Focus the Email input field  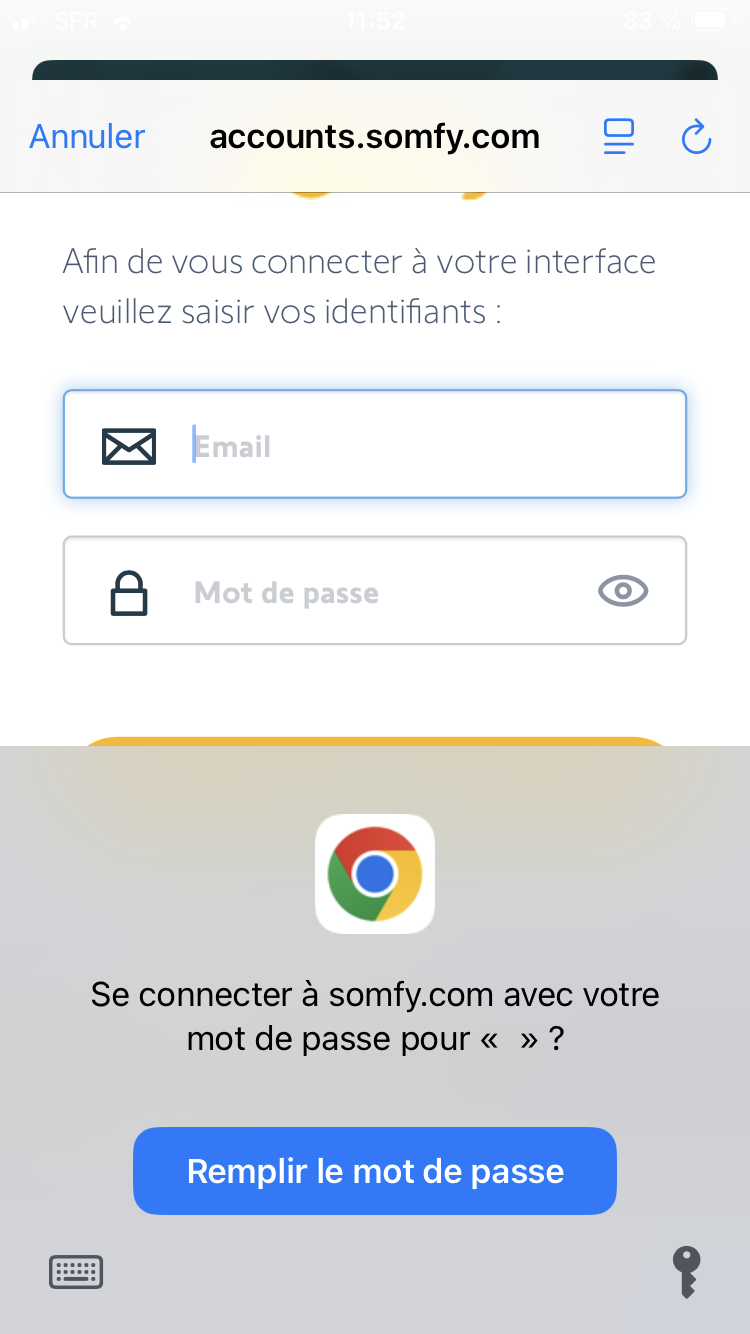[x=420, y=445]
